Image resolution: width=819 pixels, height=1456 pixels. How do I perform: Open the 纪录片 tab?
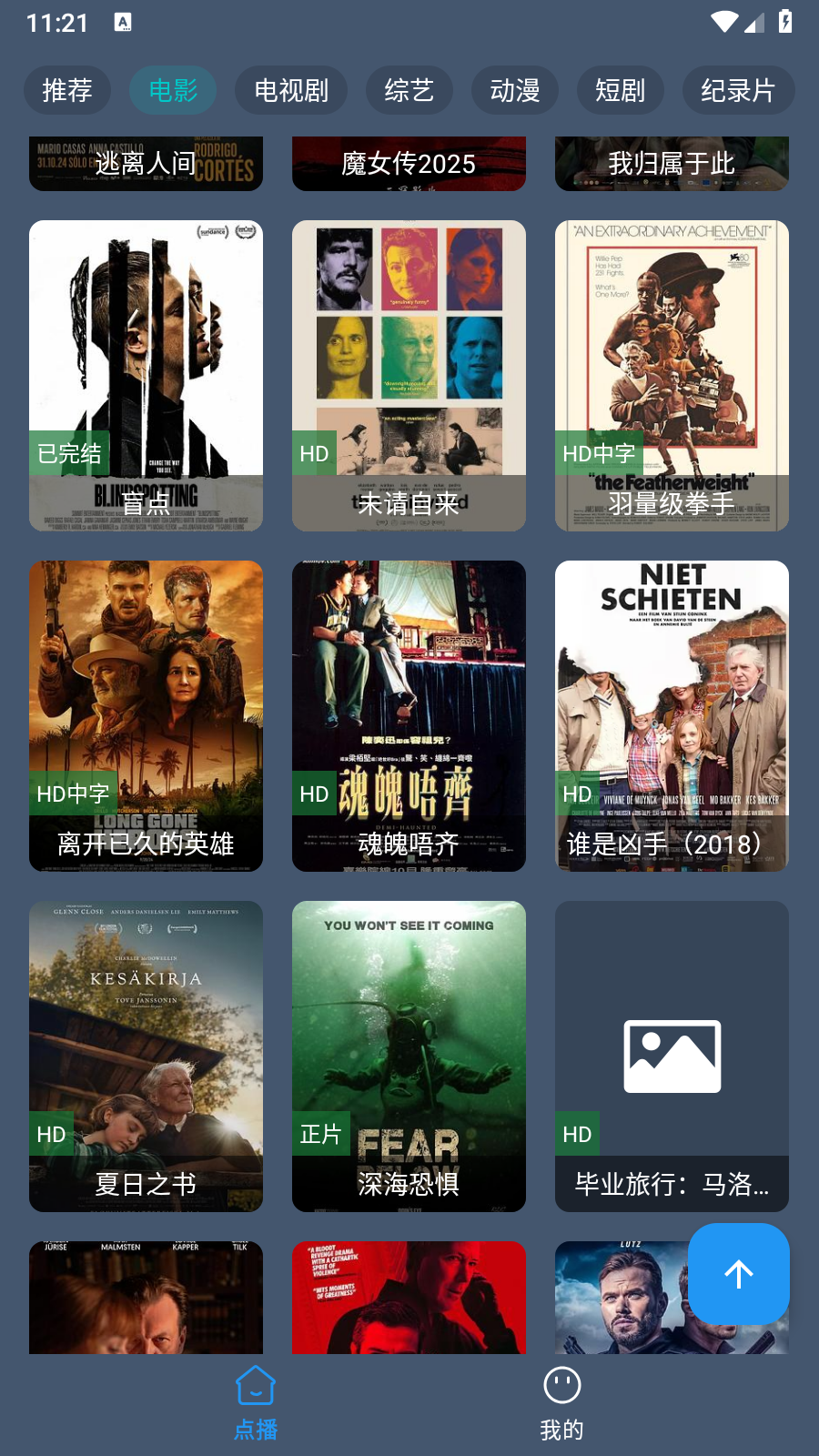pos(739,90)
